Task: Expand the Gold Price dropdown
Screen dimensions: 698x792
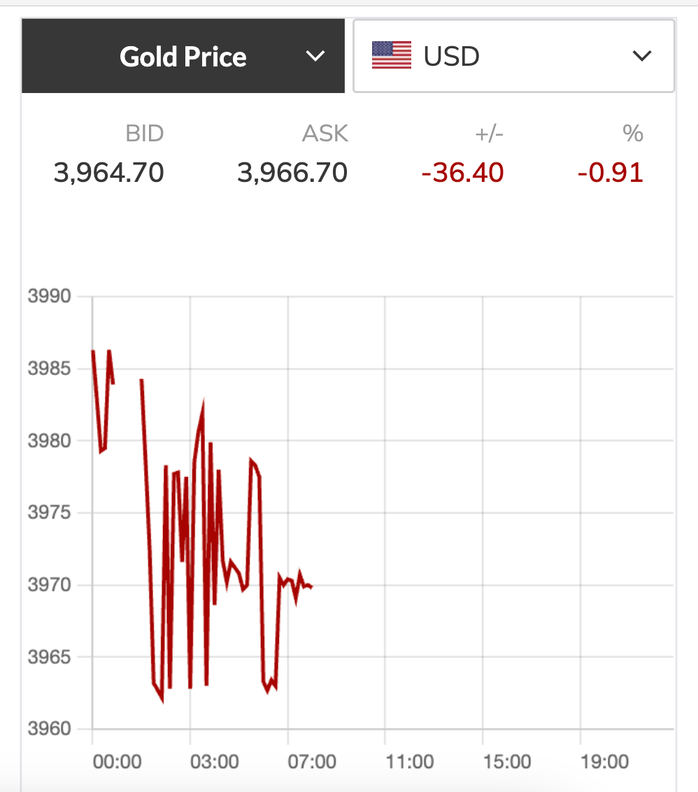Action: pos(184,56)
